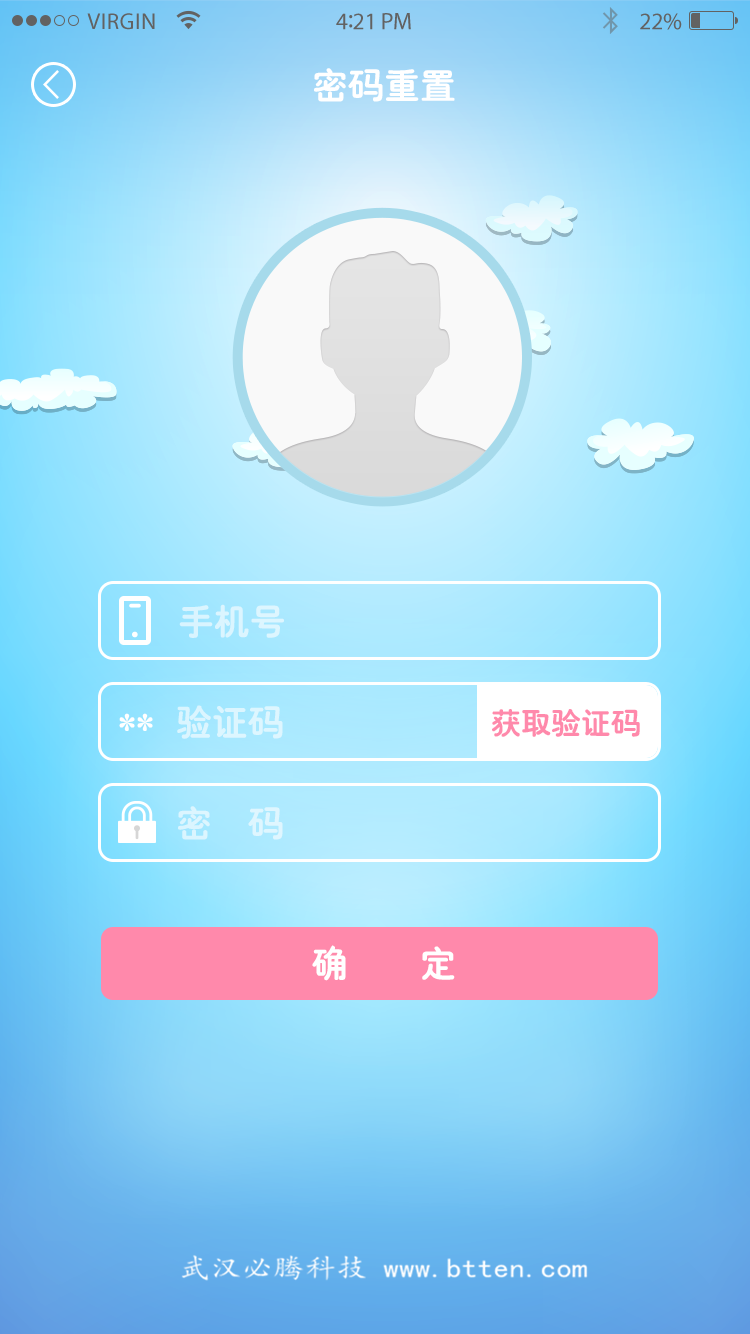Tap the profile avatar placeholder
Viewport: 750px width, 1334px height.
click(x=382, y=357)
